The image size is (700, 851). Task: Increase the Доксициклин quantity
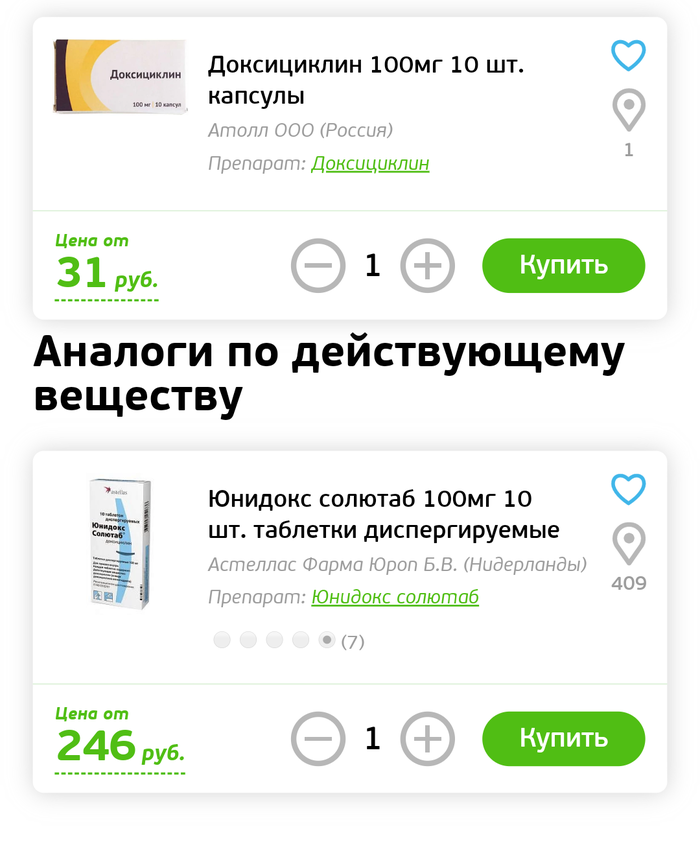click(x=427, y=266)
